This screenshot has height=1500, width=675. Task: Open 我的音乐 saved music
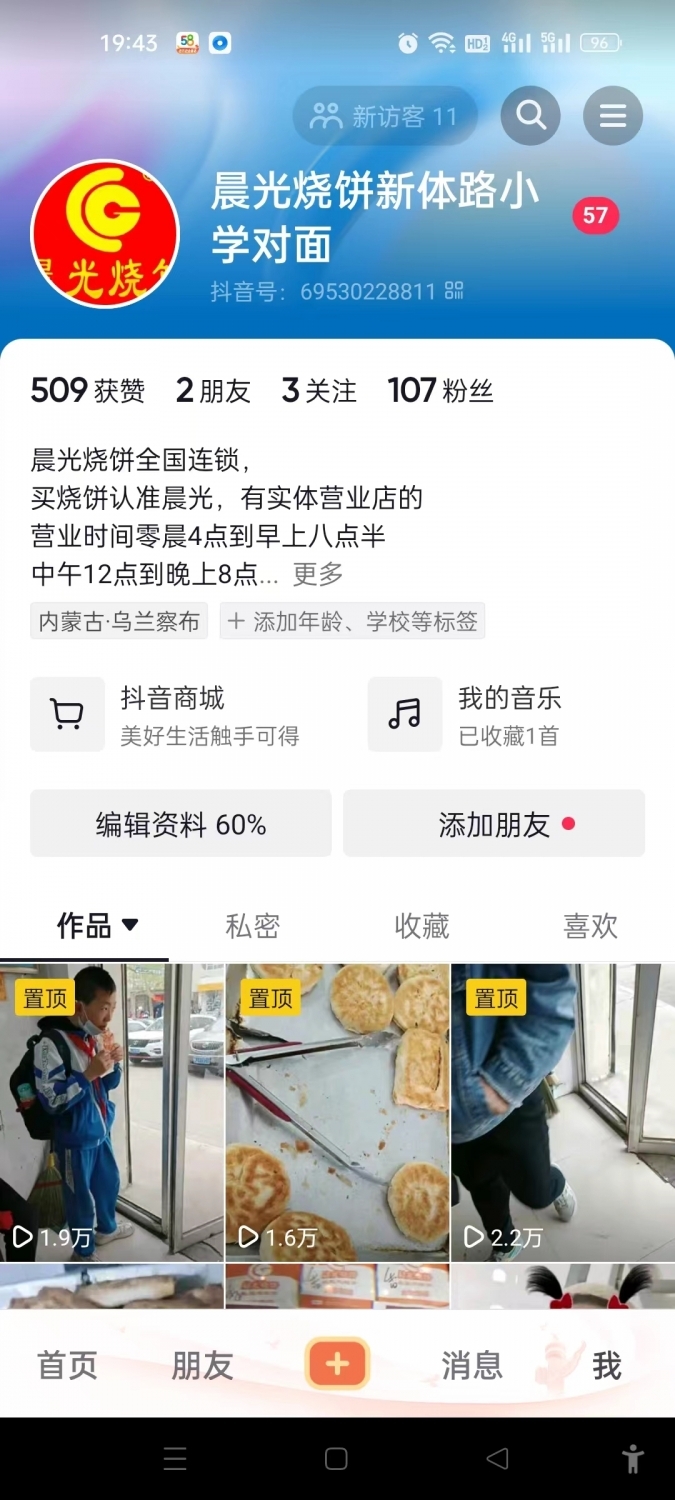[506, 715]
